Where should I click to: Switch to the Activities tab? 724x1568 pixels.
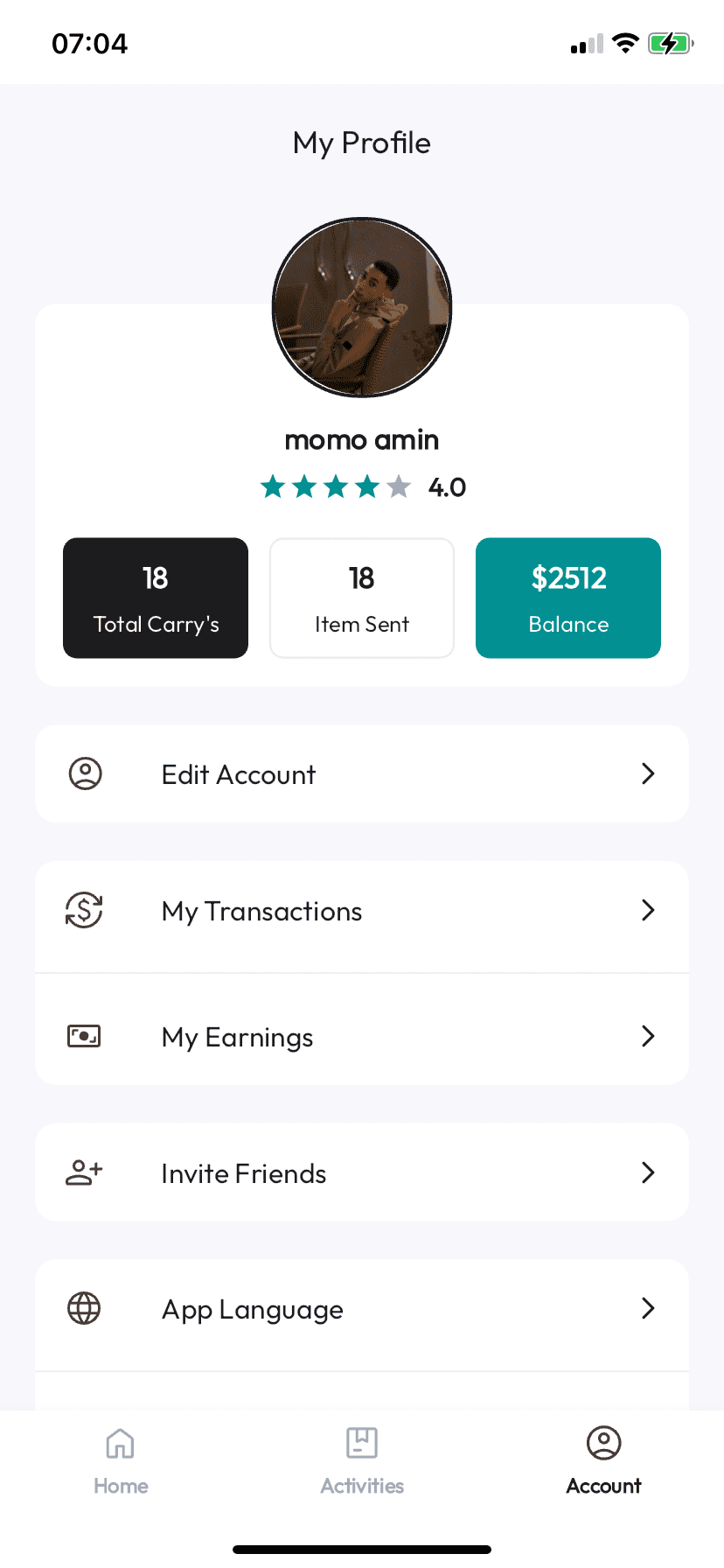[x=362, y=1461]
